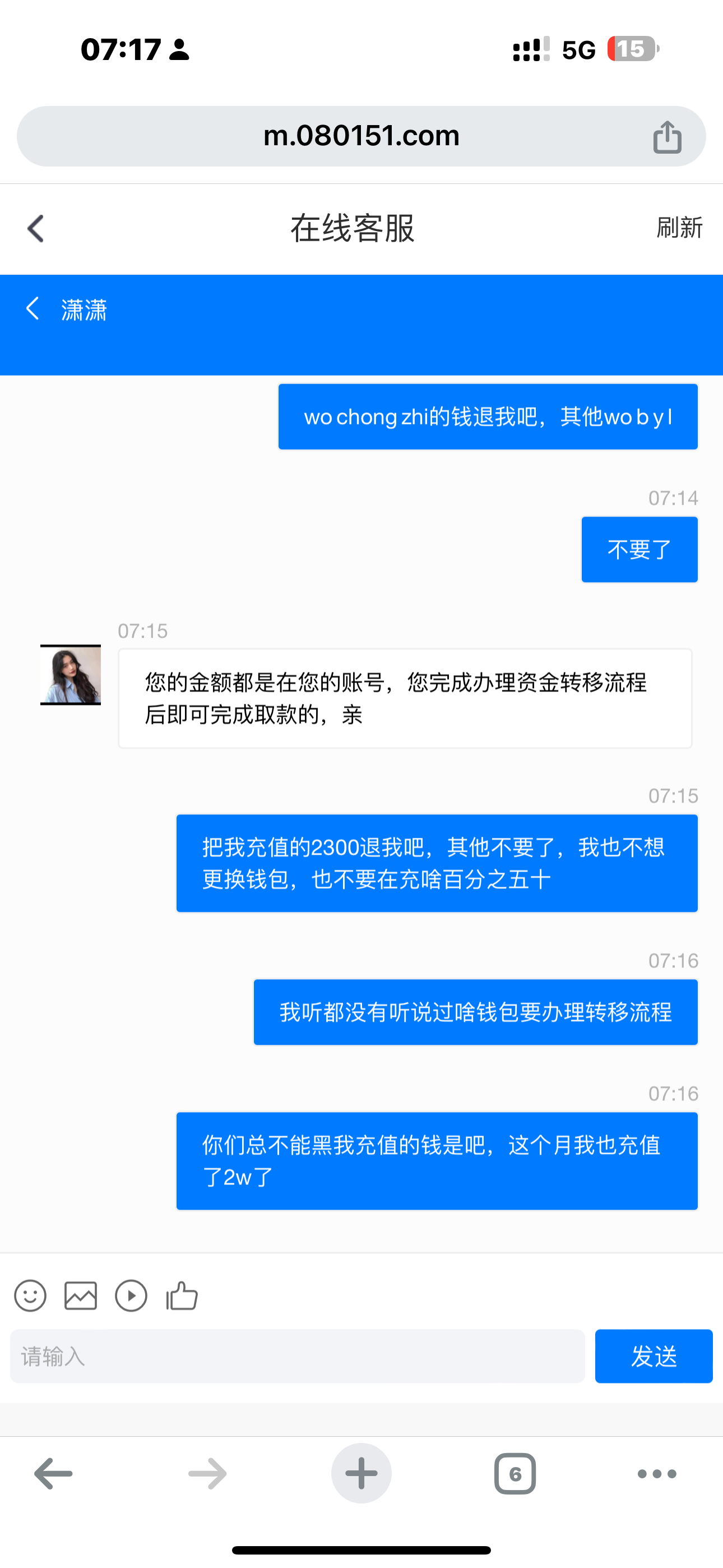This screenshot has height=1568, width=723.
Task: View the agent's profile avatar photo
Action: [x=70, y=676]
